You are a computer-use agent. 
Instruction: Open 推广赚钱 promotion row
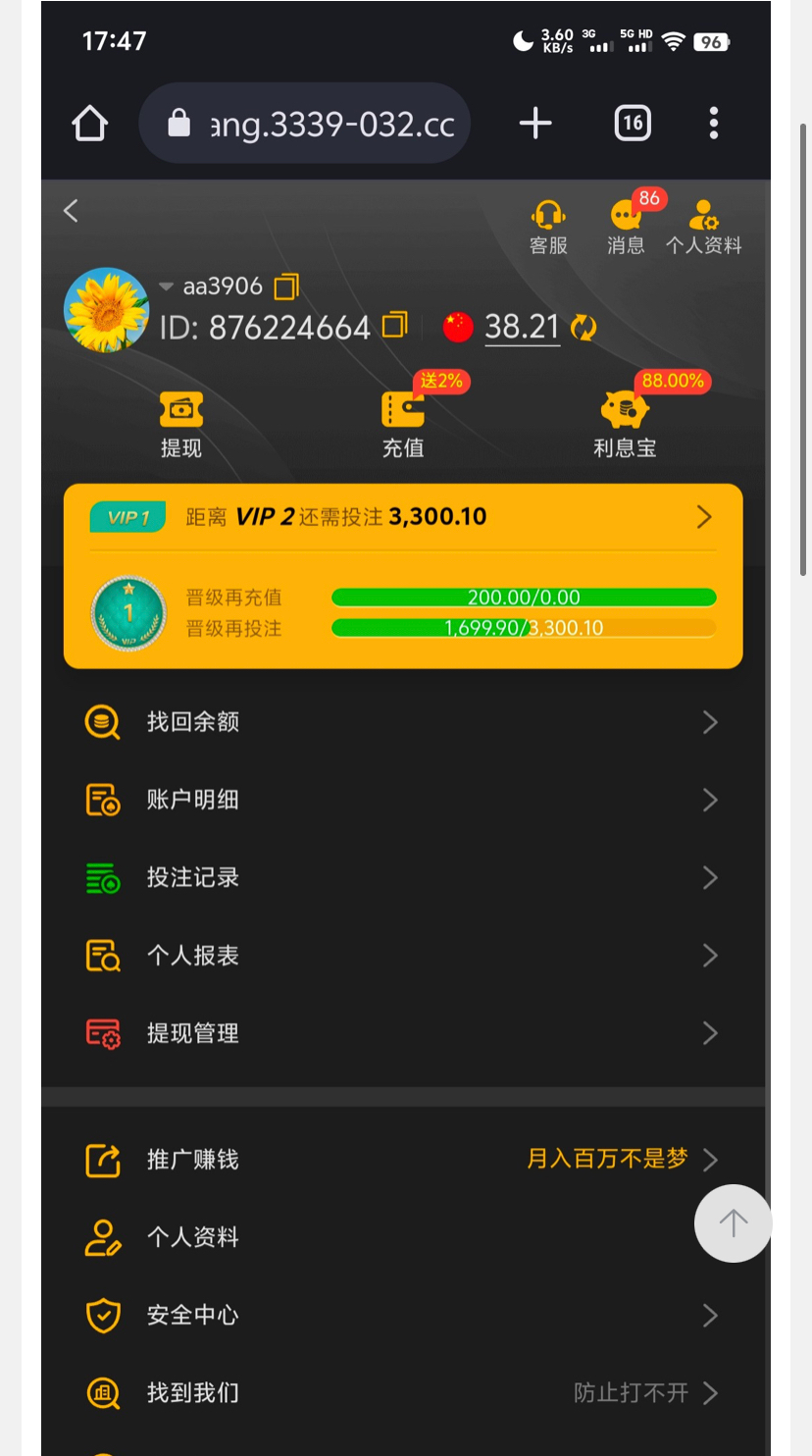click(x=403, y=1160)
